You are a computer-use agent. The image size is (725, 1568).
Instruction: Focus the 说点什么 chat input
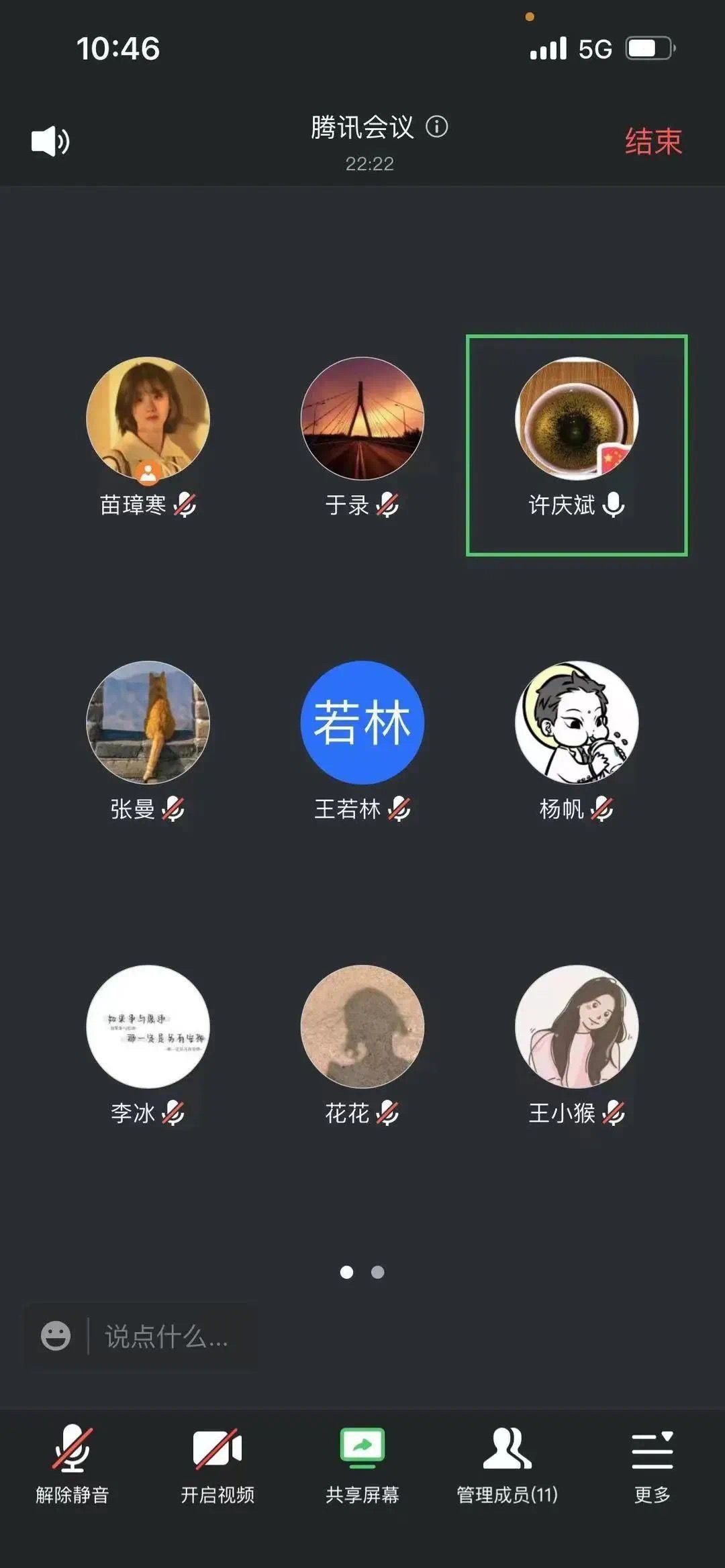pos(168,1337)
